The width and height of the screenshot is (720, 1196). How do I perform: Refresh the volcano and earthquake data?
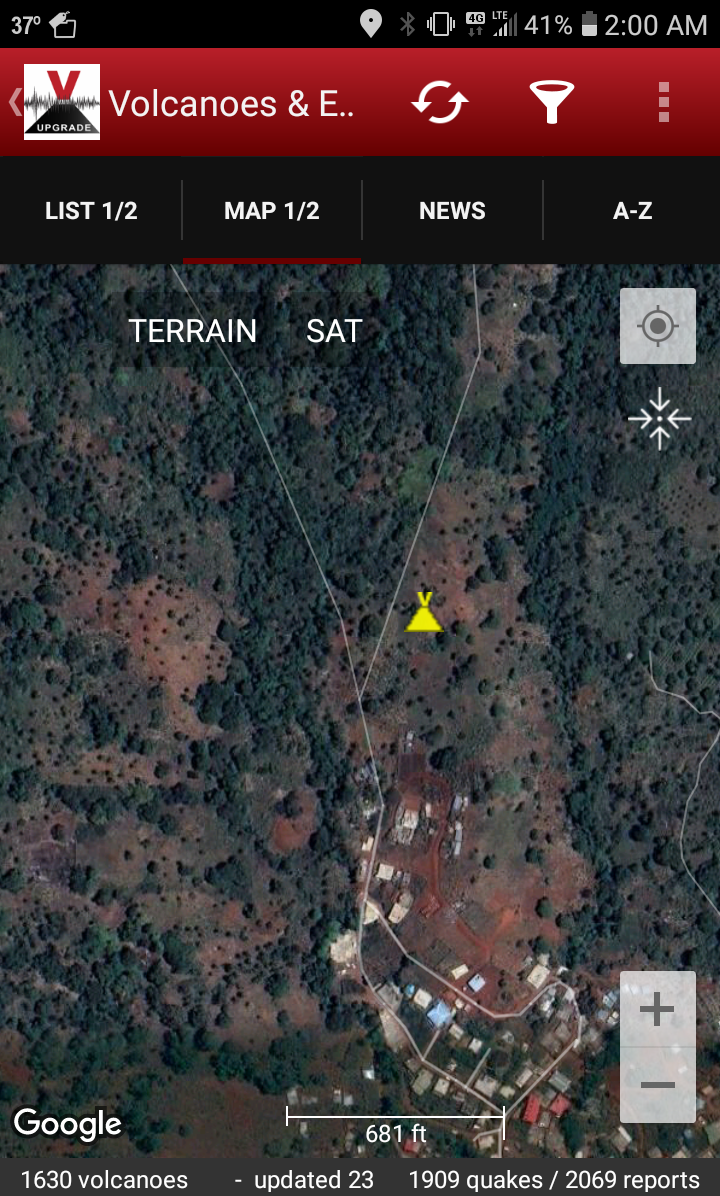(440, 102)
